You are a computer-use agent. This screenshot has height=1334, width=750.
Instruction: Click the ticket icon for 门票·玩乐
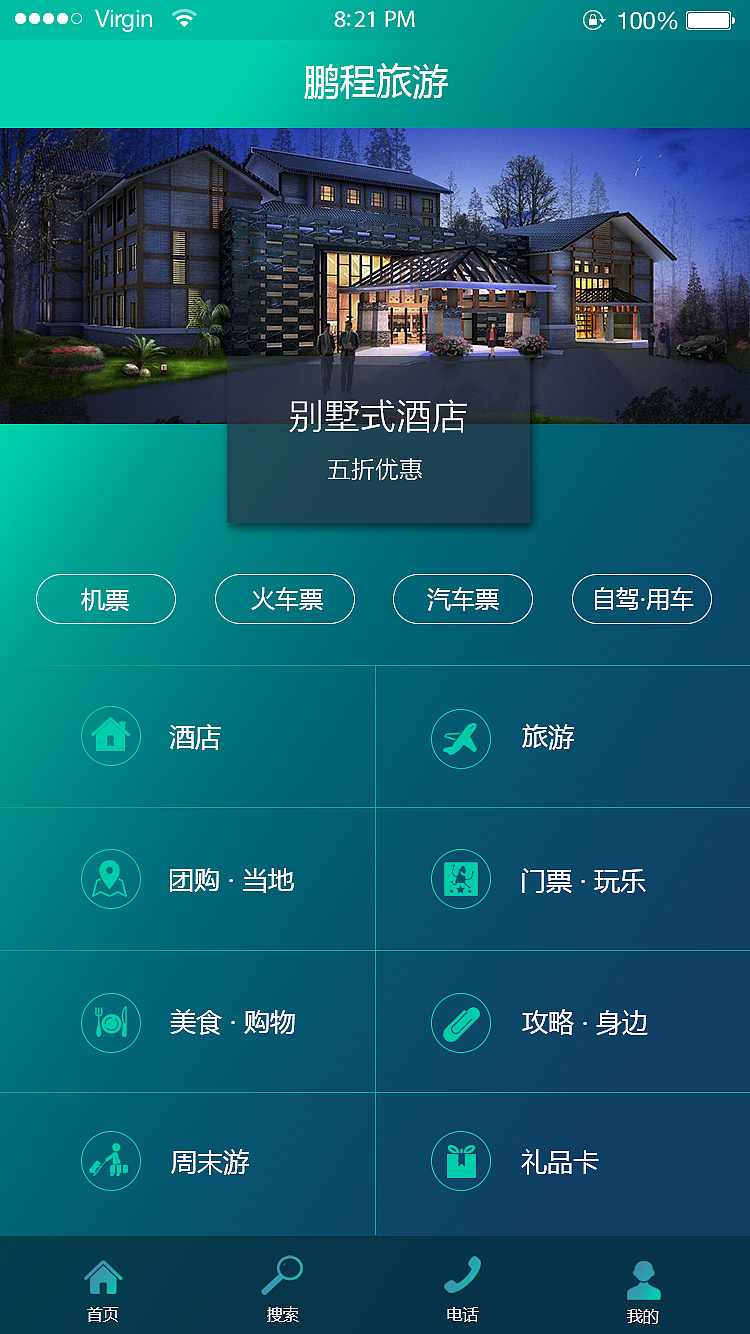coord(461,880)
